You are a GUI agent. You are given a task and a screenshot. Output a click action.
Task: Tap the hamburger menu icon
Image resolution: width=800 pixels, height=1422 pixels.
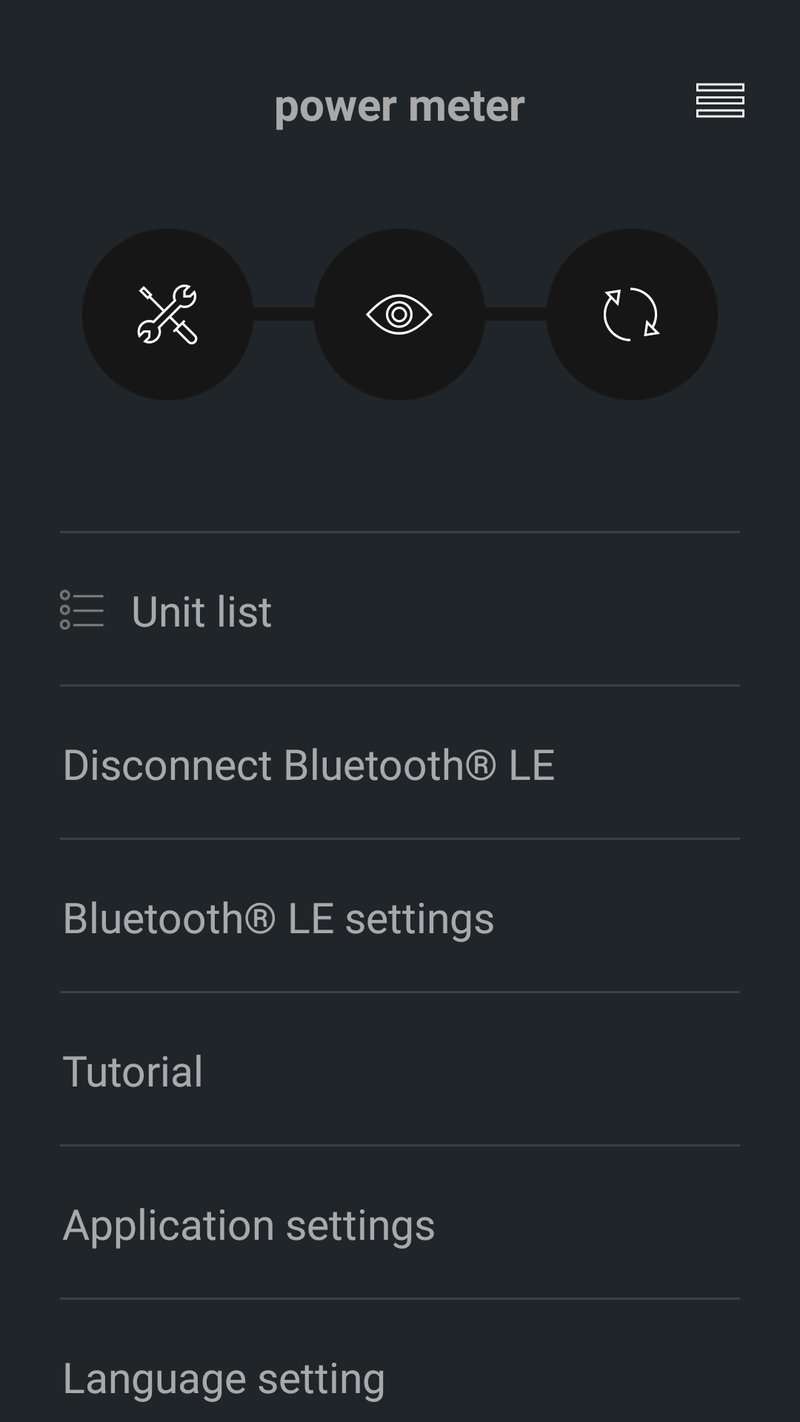[720, 101]
